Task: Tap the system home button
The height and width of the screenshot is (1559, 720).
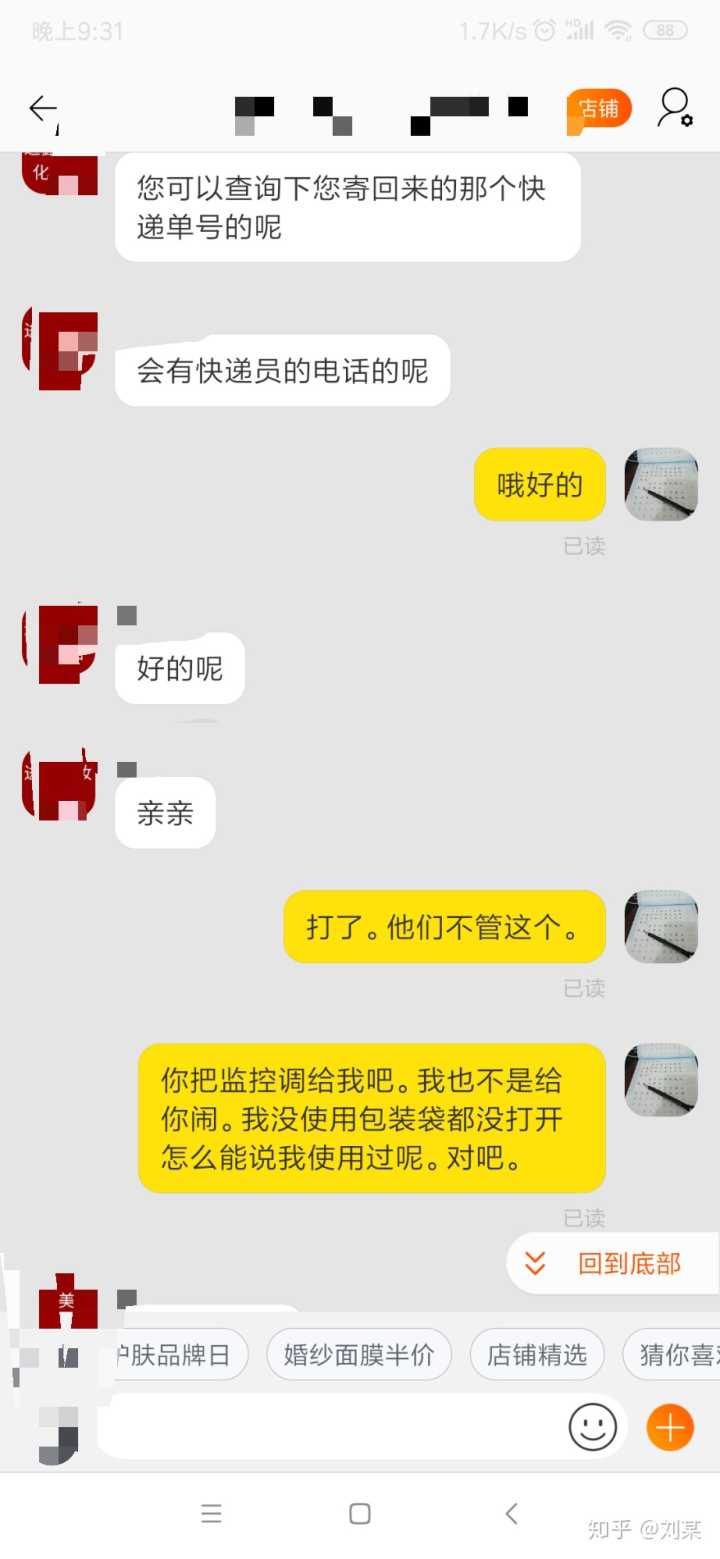Action: pyautogui.click(x=360, y=1514)
